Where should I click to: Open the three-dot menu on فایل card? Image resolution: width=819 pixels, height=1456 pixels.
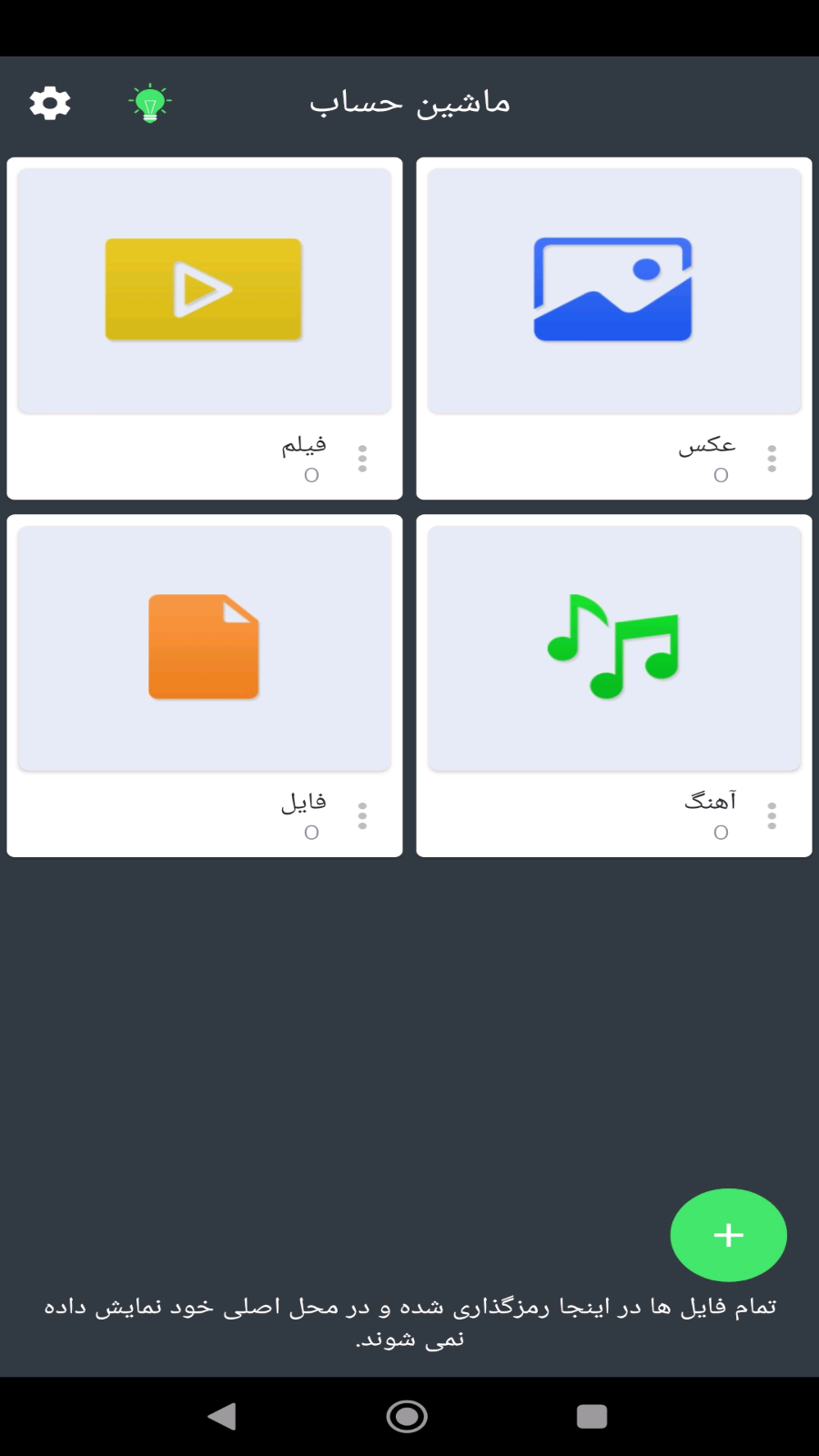pyautogui.click(x=361, y=816)
